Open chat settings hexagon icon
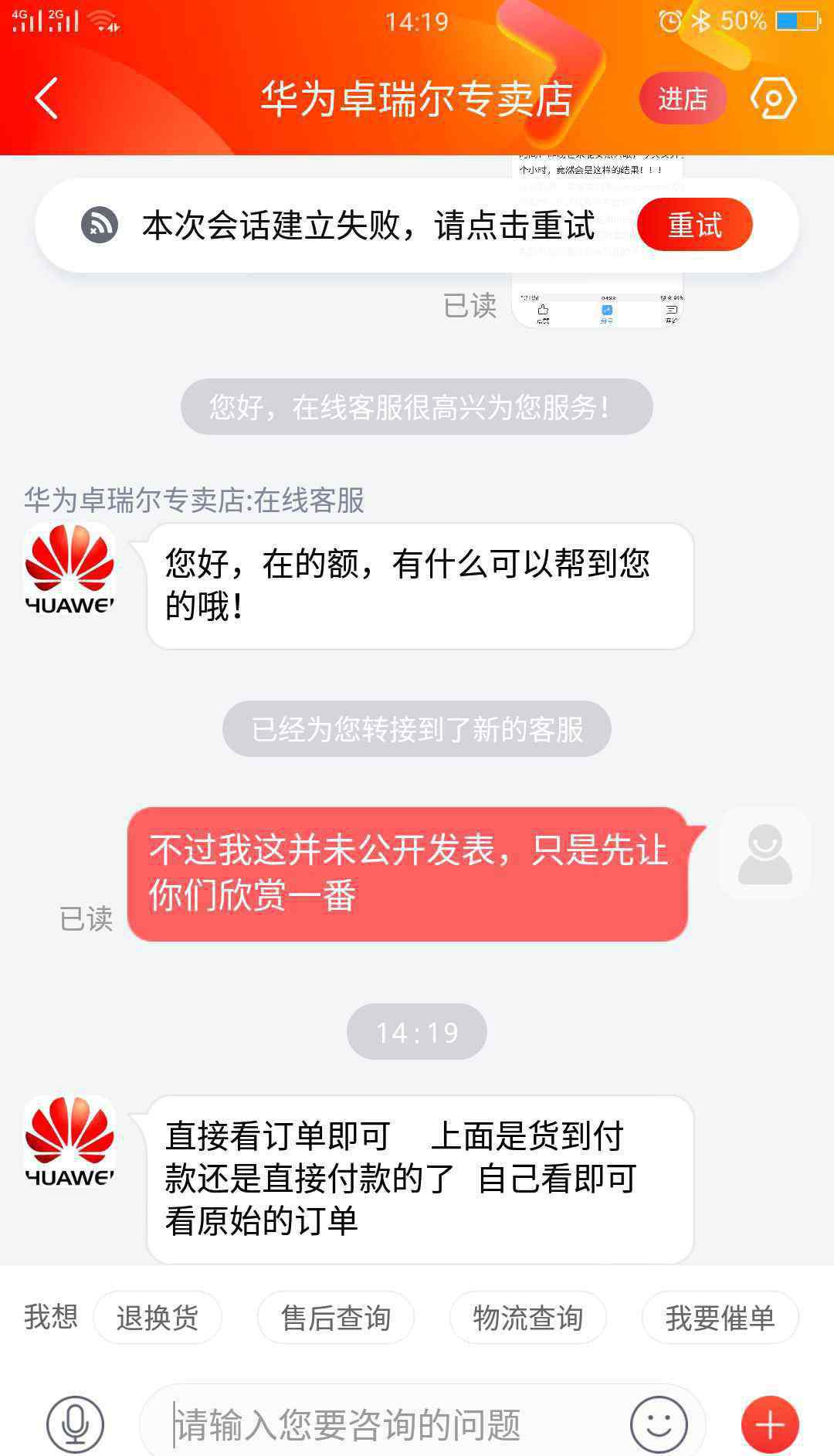The image size is (834, 1456). (x=773, y=99)
